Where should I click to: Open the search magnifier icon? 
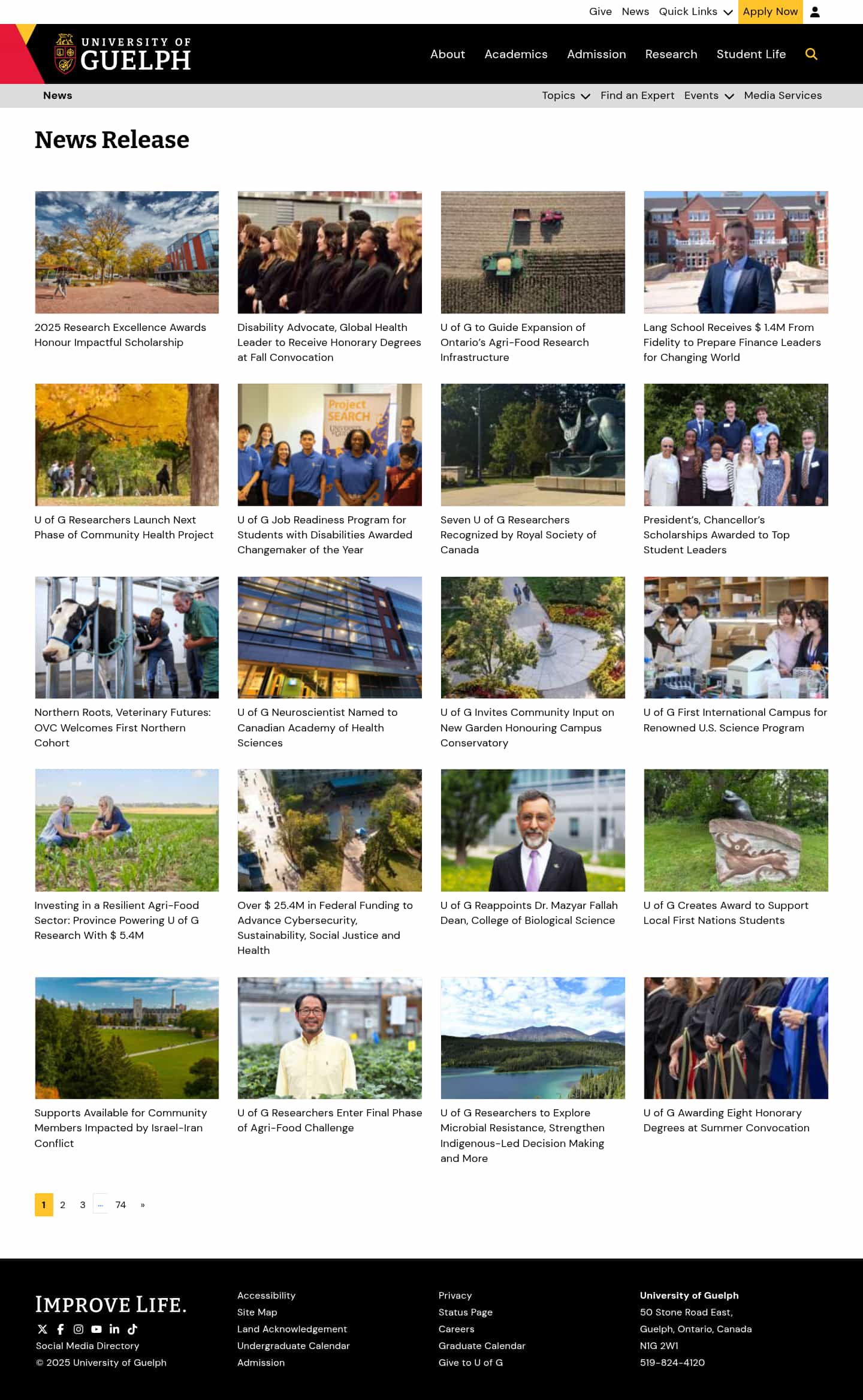tap(811, 54)
